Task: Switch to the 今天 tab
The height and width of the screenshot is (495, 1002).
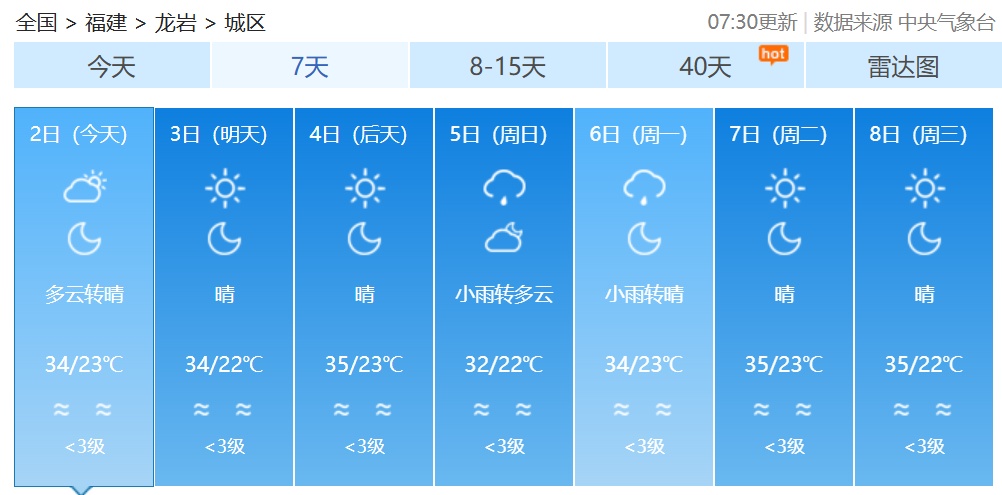Action: (111, 67)
